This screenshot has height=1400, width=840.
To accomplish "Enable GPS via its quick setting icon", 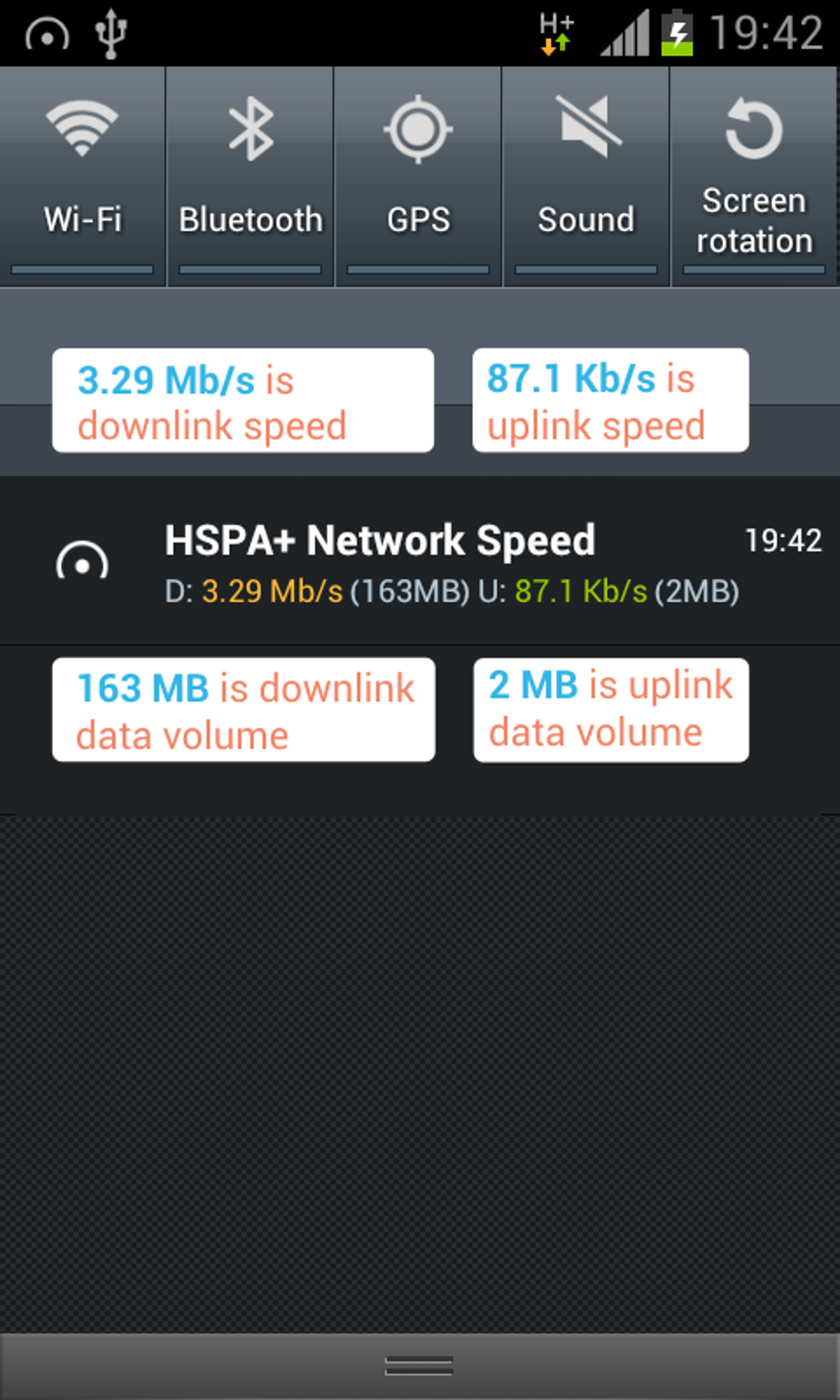I will click(x=418, y=128).
